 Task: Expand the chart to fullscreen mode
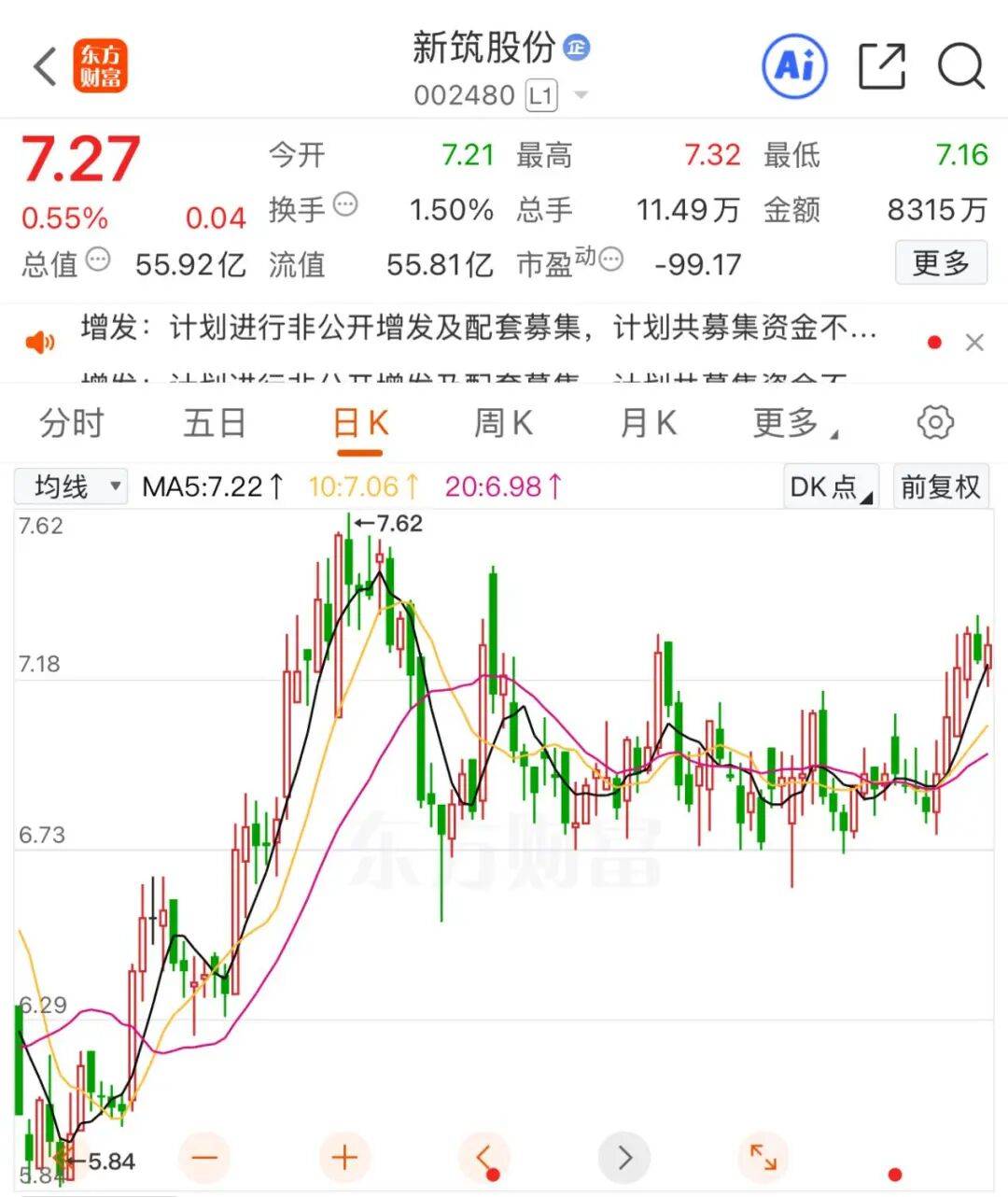coord(763,1157)
